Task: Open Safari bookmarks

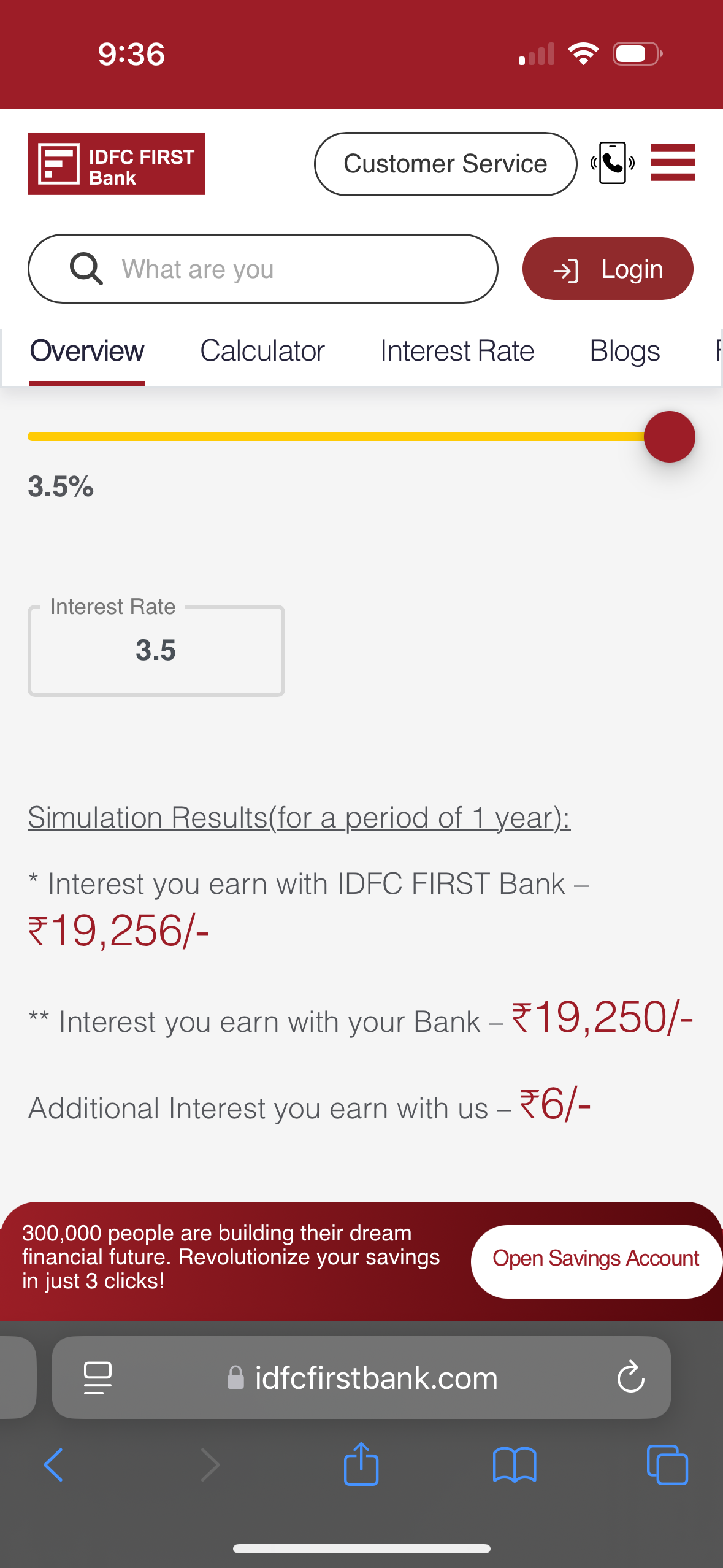Action: click(514, 1465)
